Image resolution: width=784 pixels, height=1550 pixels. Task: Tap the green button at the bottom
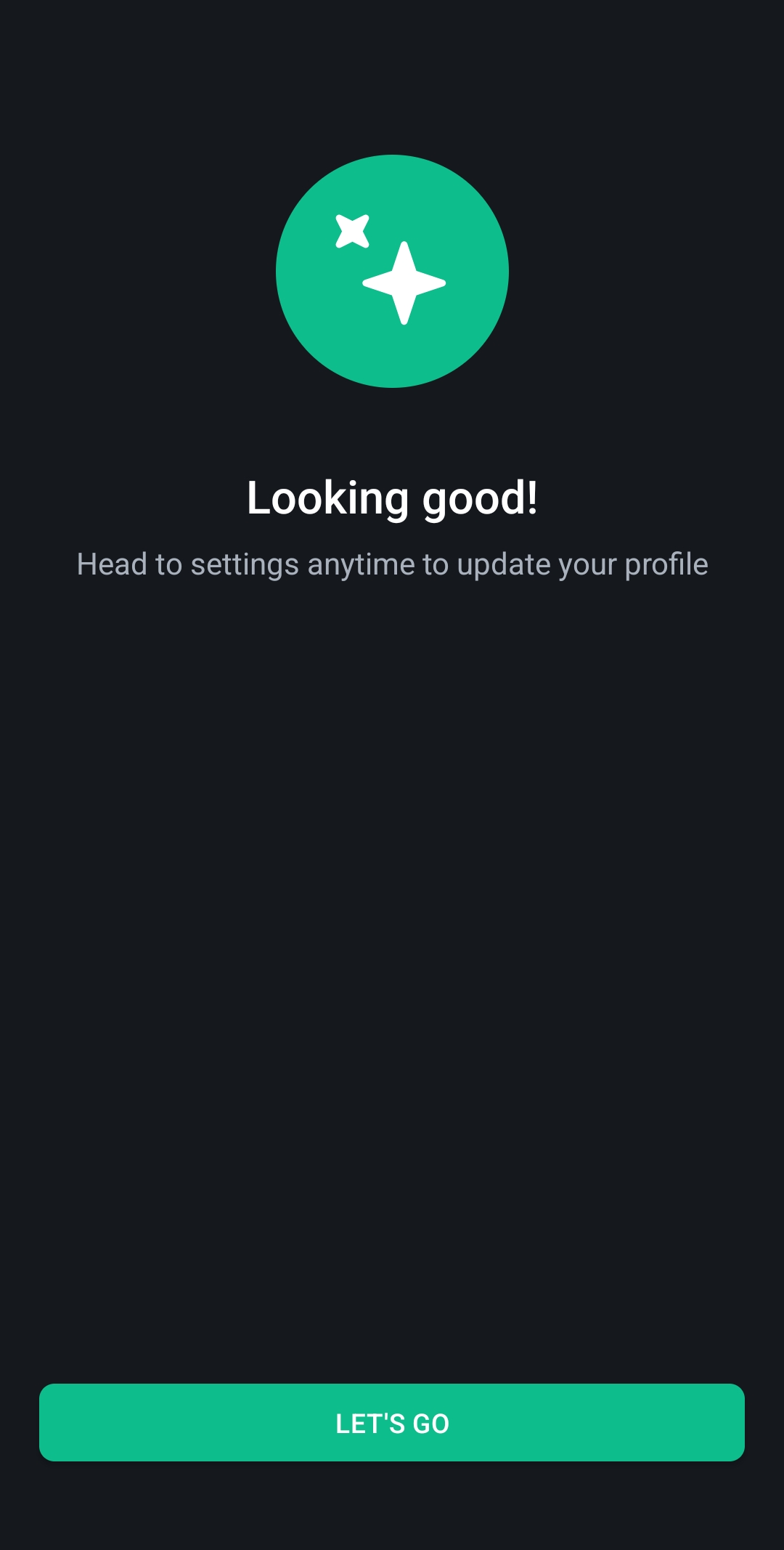(x=392, y=1422)
